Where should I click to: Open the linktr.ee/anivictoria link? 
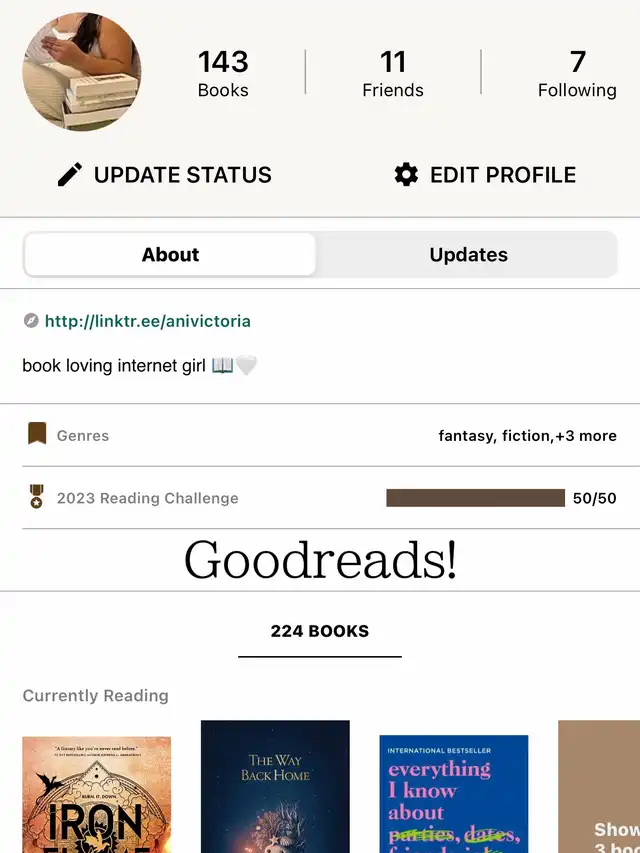pyautogui.click(x=147, y=321)
